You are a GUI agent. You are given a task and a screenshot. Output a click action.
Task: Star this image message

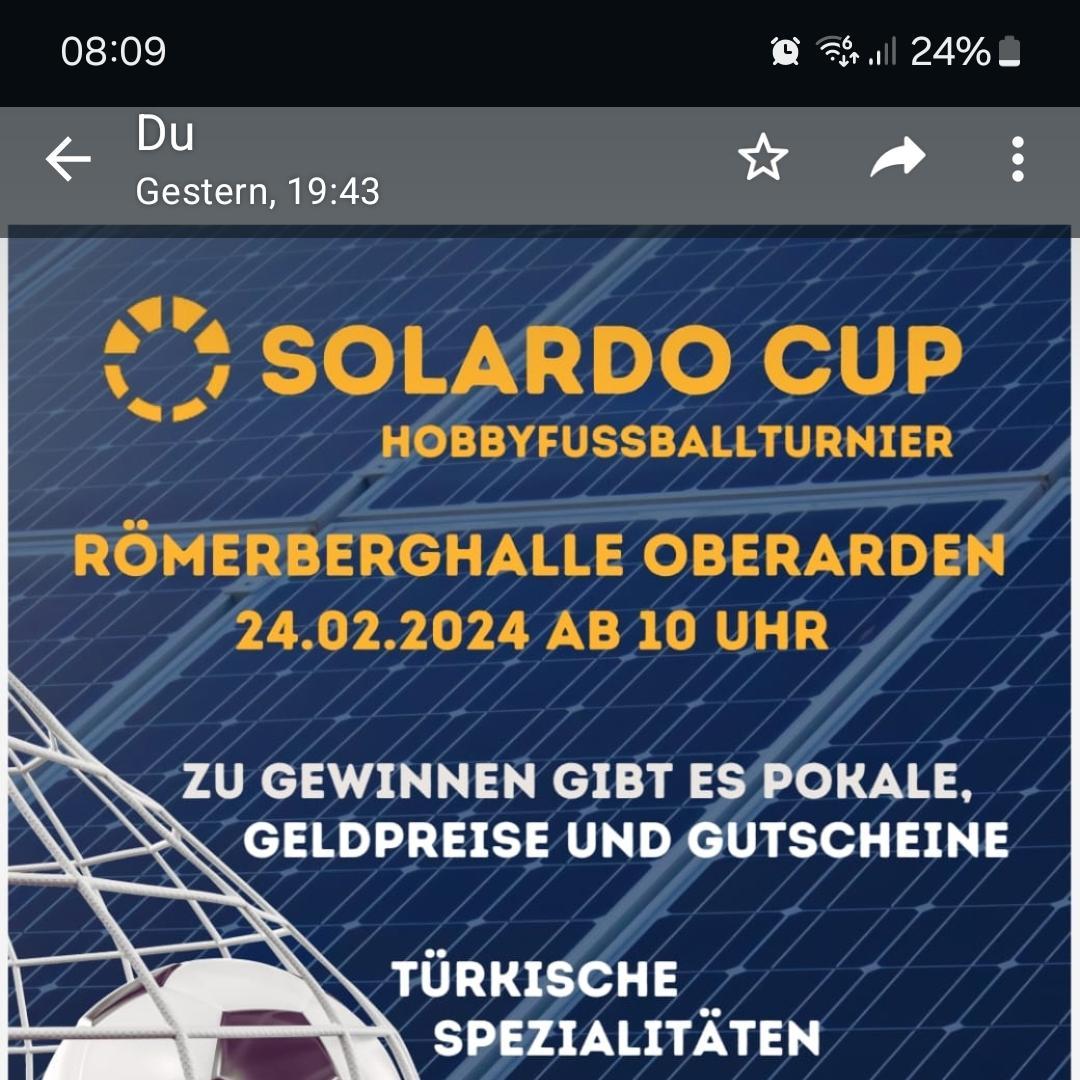click(763, 160)
